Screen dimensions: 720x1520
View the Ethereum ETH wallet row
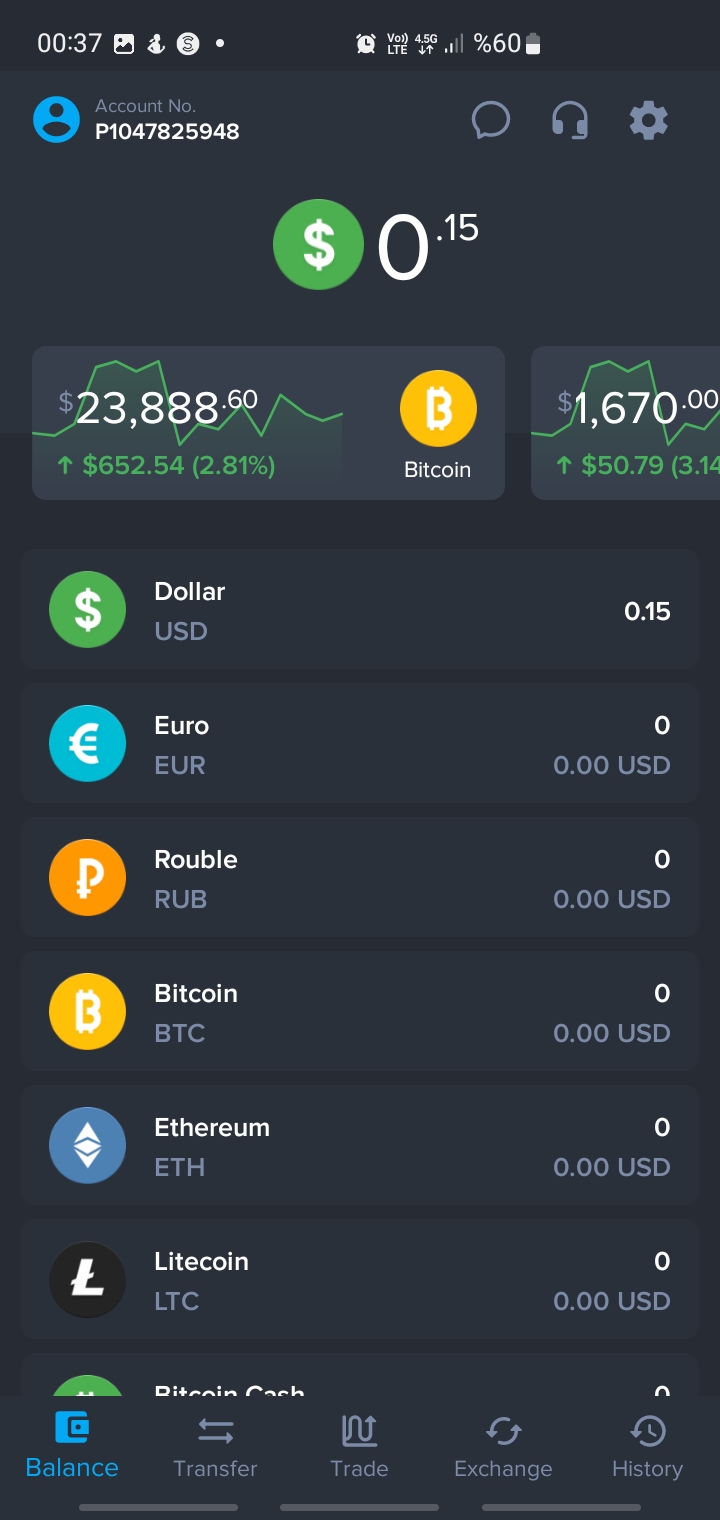[359, 1146]
